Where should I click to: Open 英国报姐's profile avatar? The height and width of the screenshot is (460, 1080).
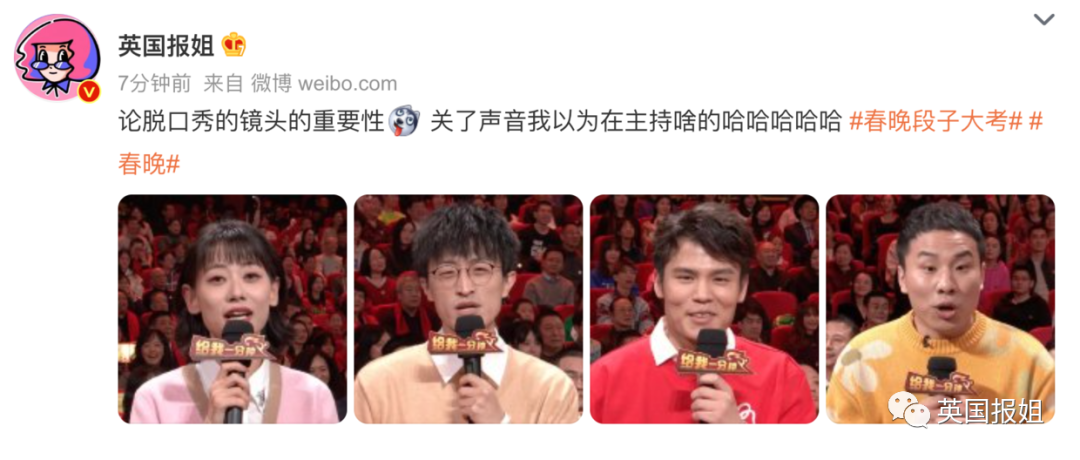[x=57, y=58]
